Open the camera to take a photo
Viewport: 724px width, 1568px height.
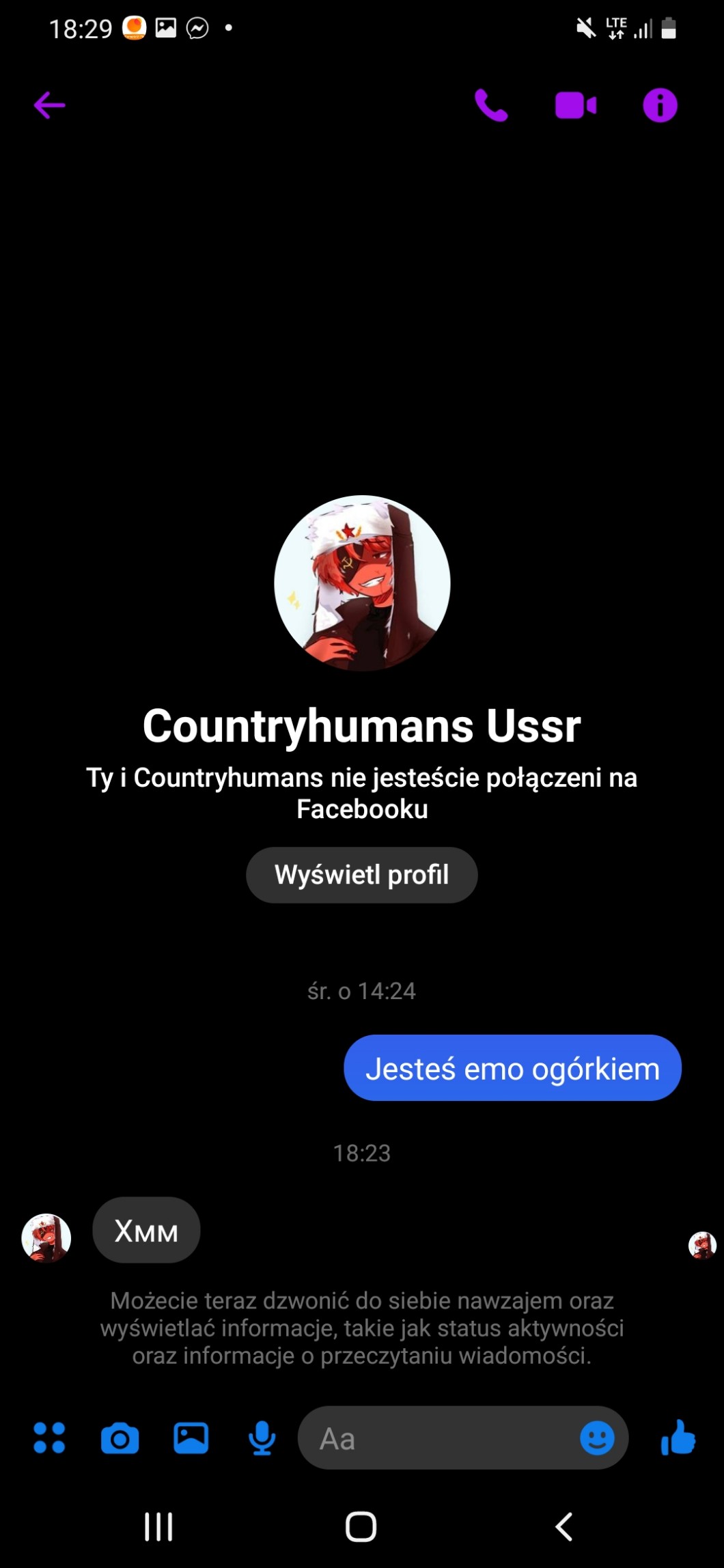point(120,1439)
